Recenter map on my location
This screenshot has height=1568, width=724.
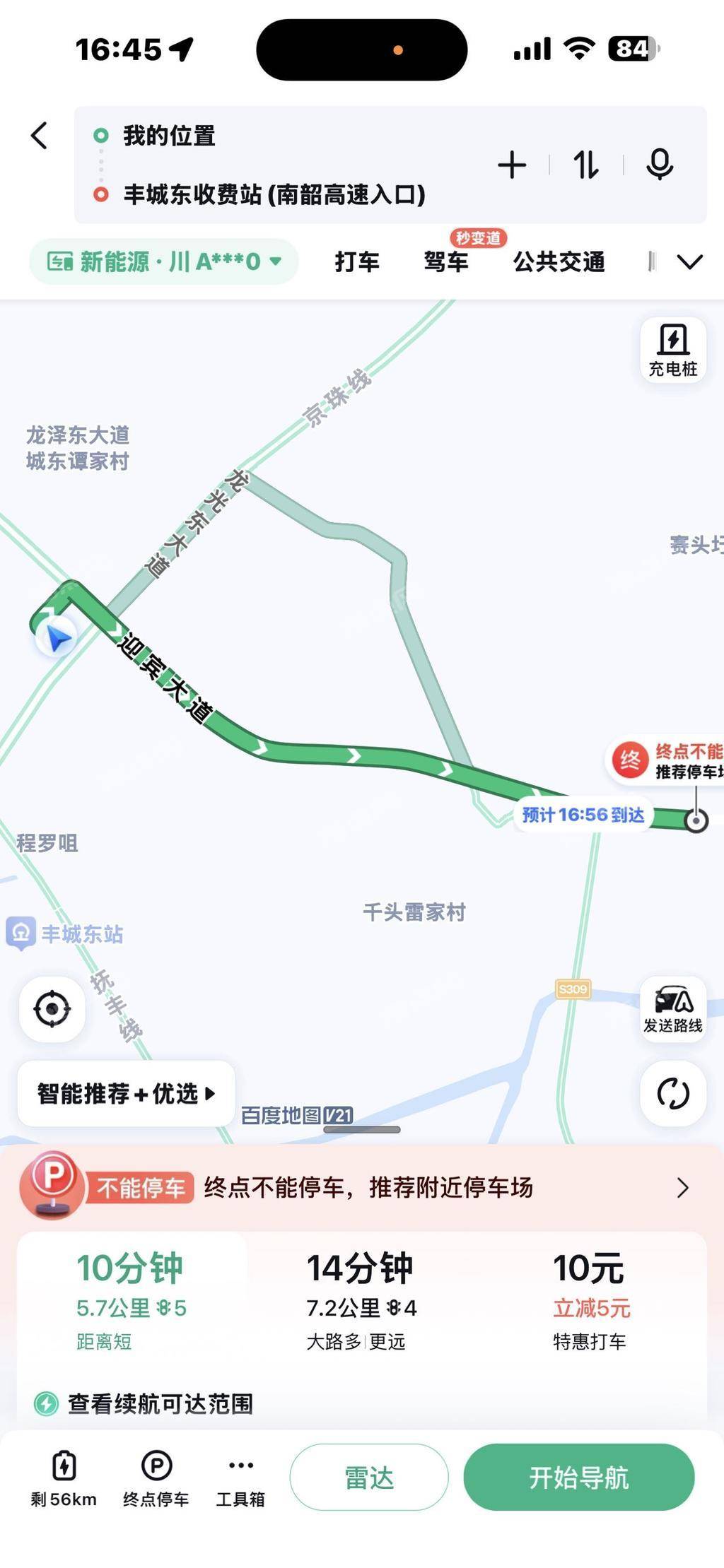coord(52,1009)
